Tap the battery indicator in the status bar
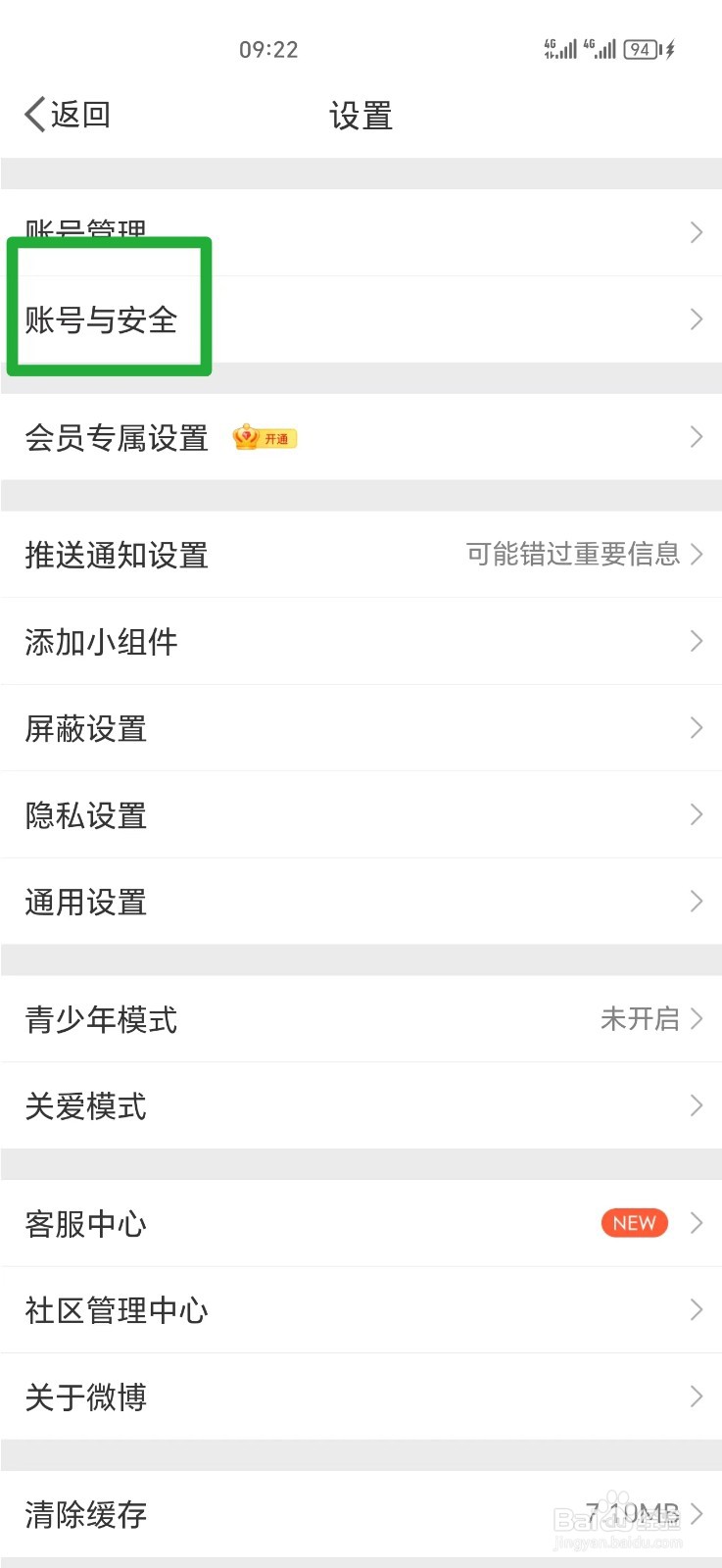The height and width of the screenshot is (1568, 722). 642,49
